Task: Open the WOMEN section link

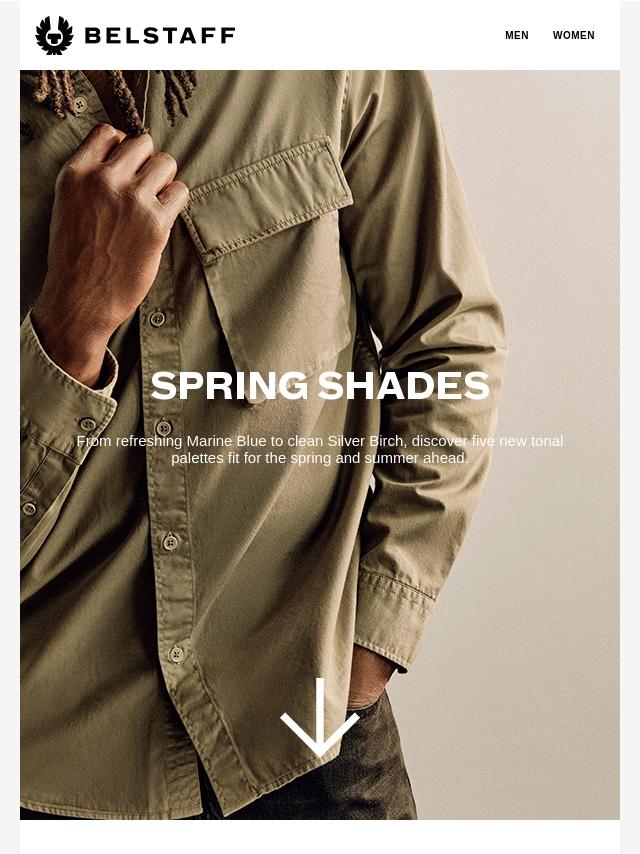Action: (573, 35)
